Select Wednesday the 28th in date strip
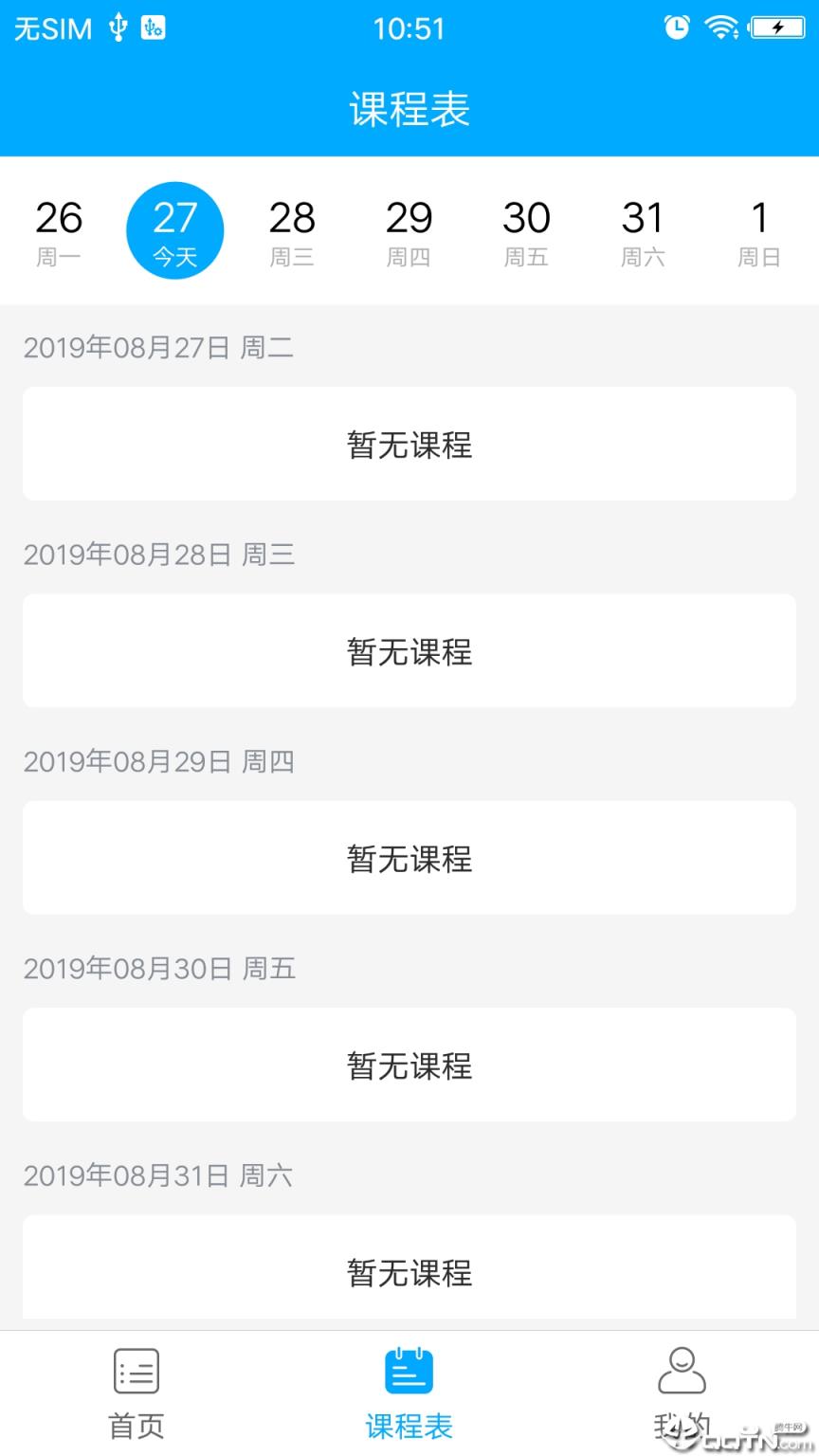Image resolution: width=819 pixels, height=1456 pixels. [292, 229]
